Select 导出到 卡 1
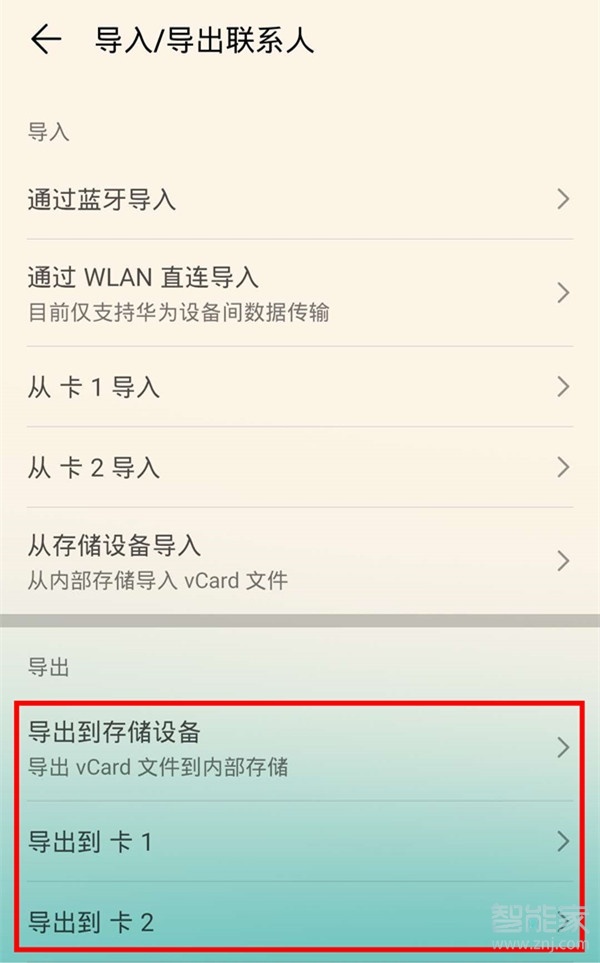 pyautogui.click(x=298, y=842)
